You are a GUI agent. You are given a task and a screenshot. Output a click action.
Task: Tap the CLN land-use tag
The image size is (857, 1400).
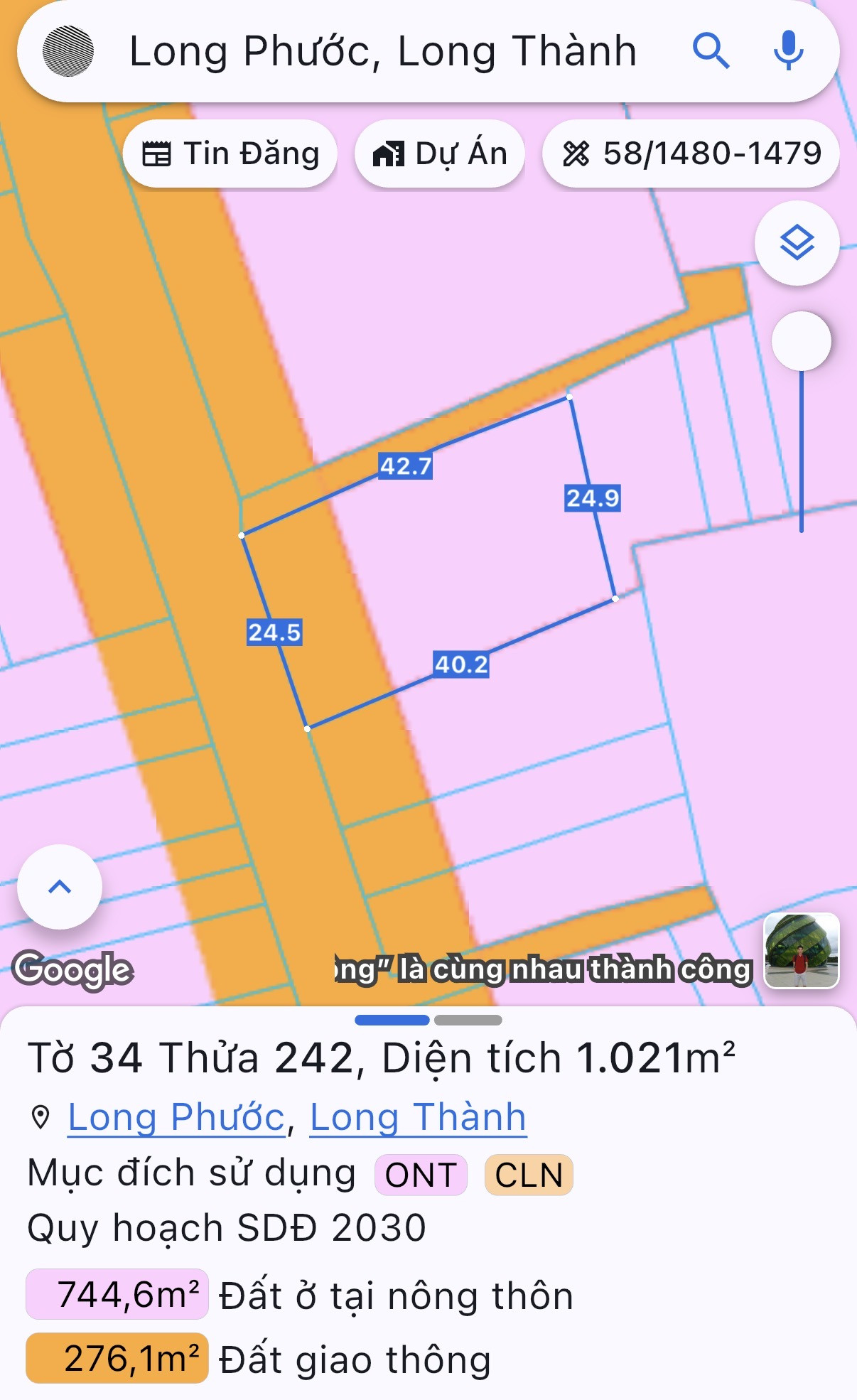click(x=529, y=1175)
